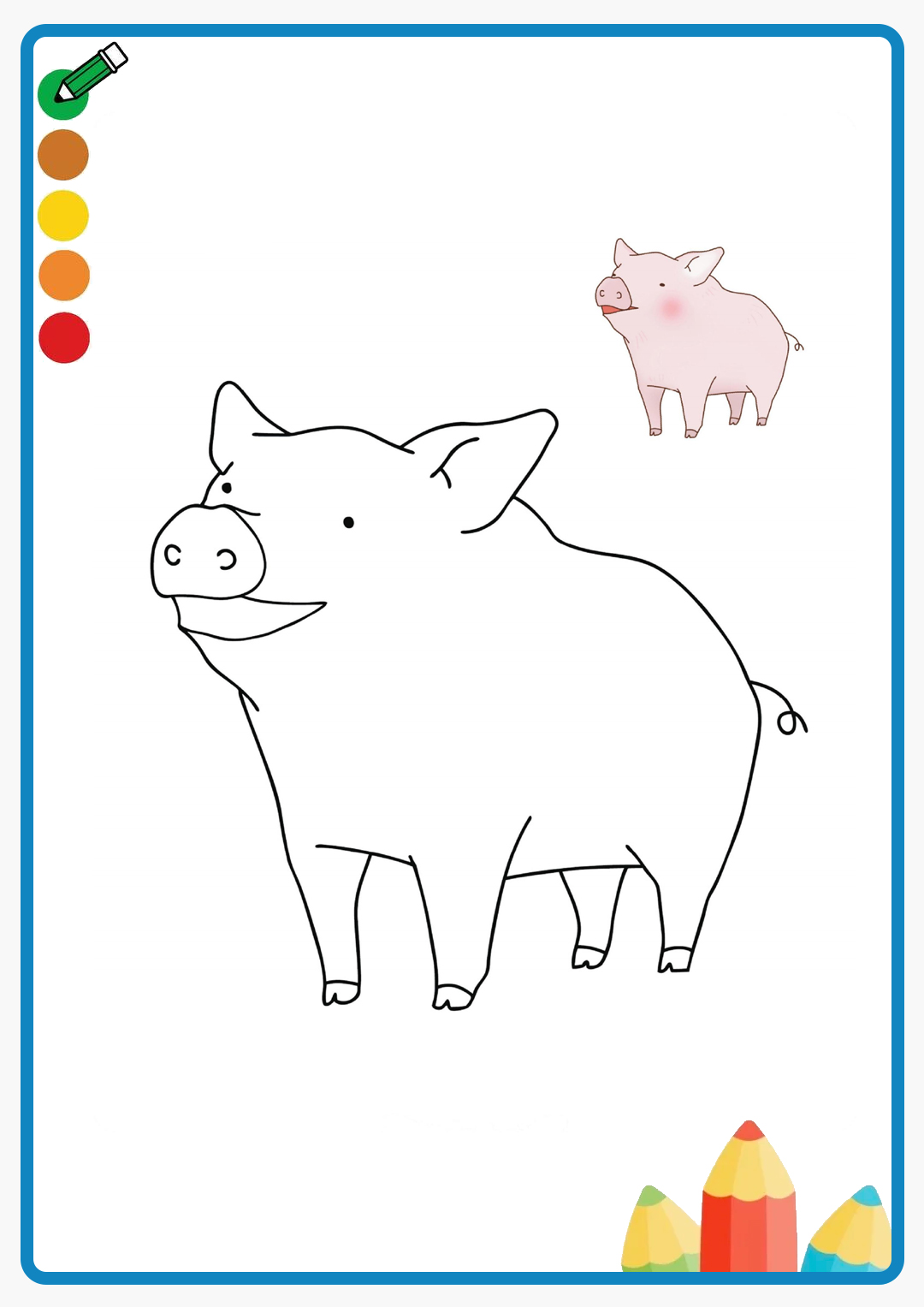Viewport: 924px width, 1307px height.
Task: Pick the brown color swatch
Action: tap(63, 155)
